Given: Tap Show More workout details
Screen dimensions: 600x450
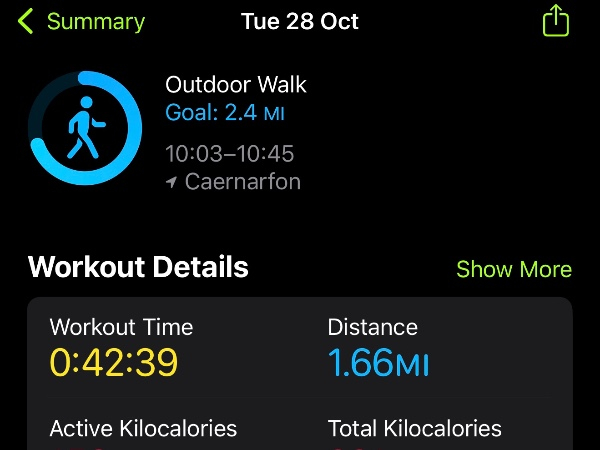Looking at the screenshot, I should coord(513,269).
